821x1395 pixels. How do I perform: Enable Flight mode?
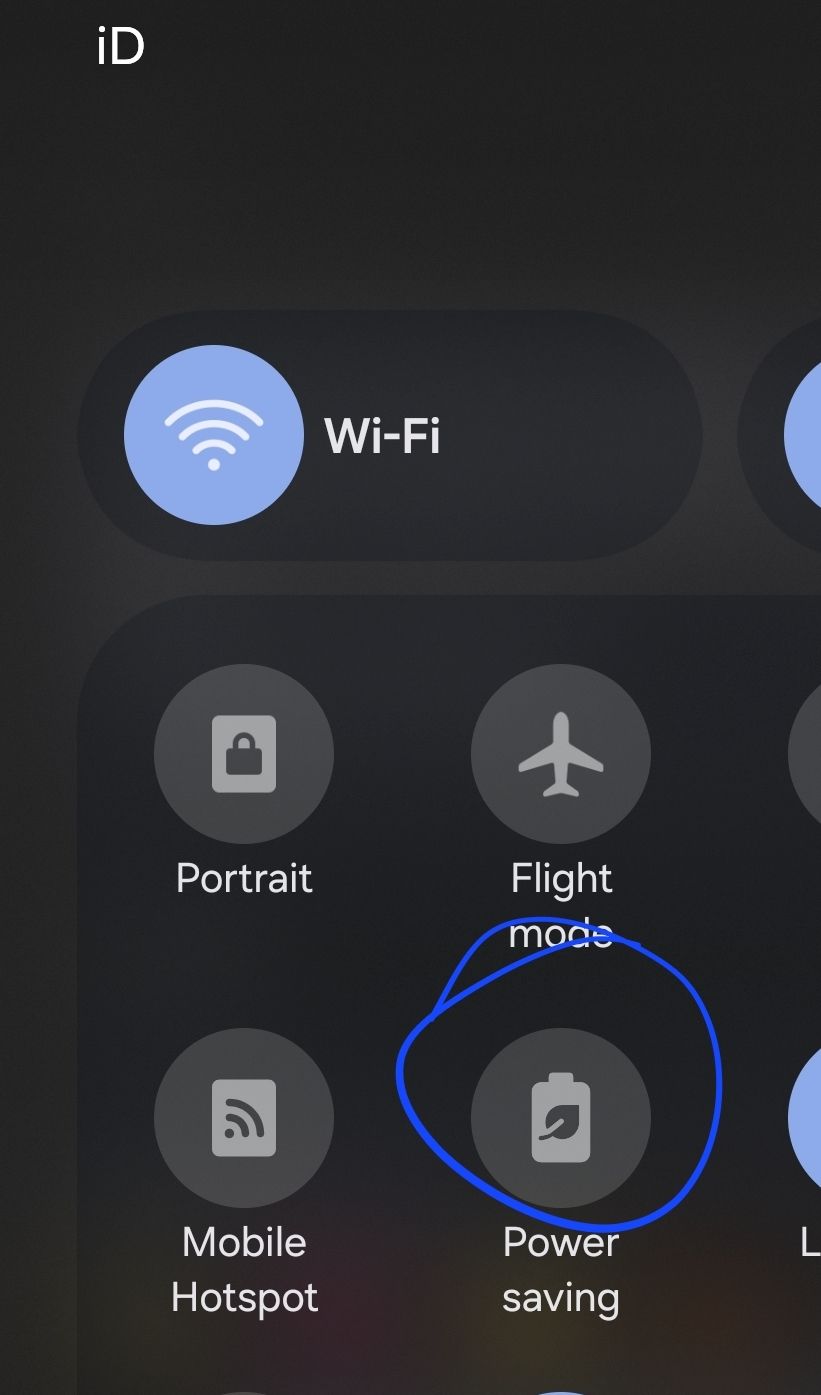560,754
